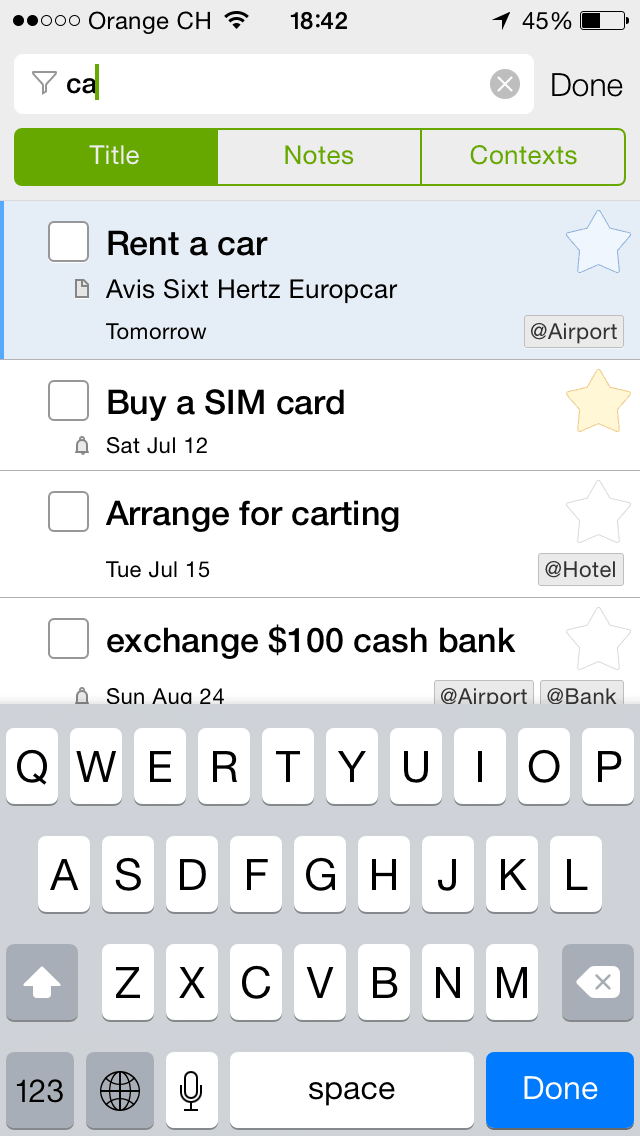Tap the blue Done key on keyboard
Viewport: 640px width, 1136px height.
point(560,1089)
